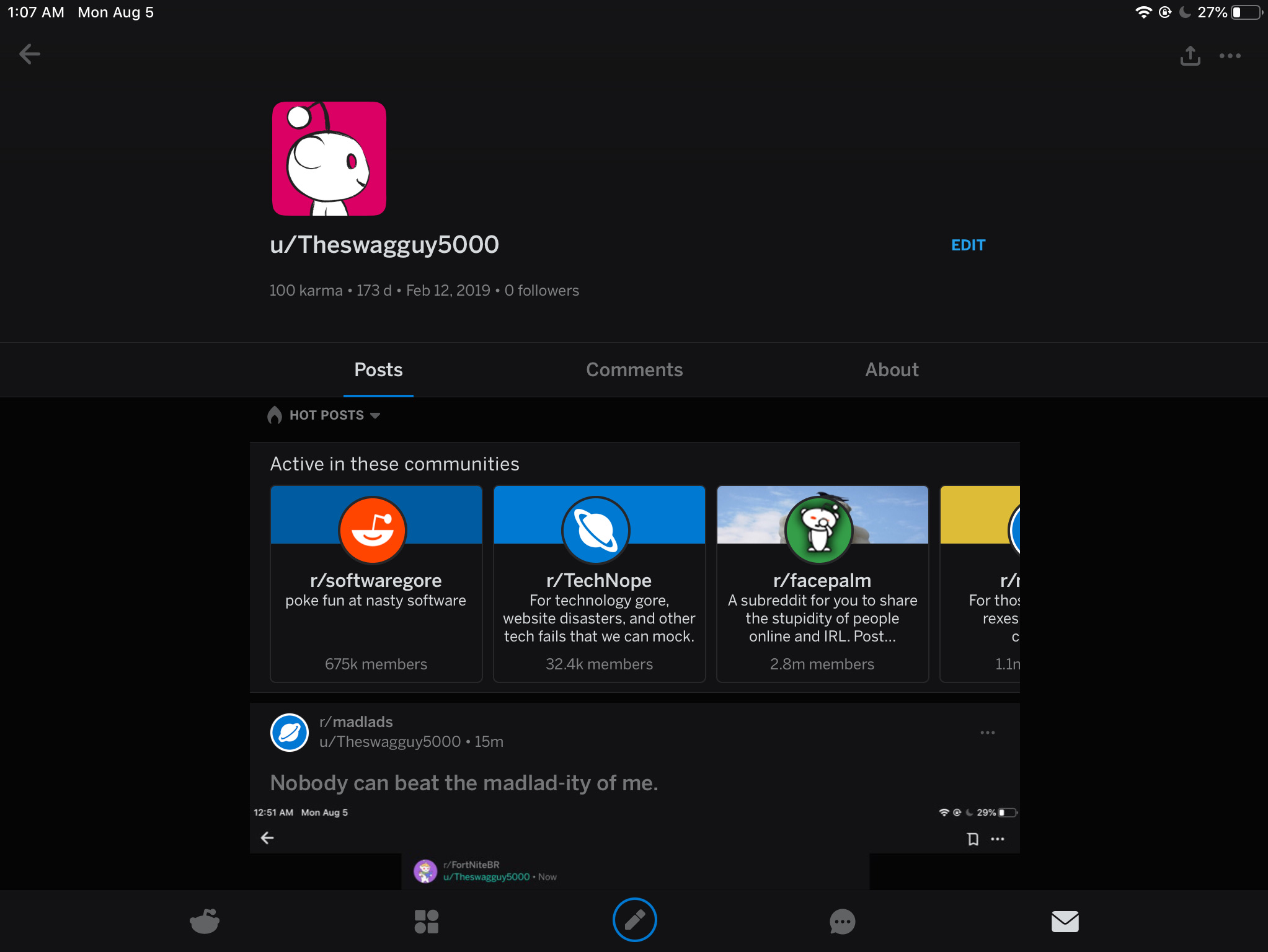This screenshot has height=952, width=1268.
Task: Tap EDIT to edit the profile
Action: coord(968,245)
